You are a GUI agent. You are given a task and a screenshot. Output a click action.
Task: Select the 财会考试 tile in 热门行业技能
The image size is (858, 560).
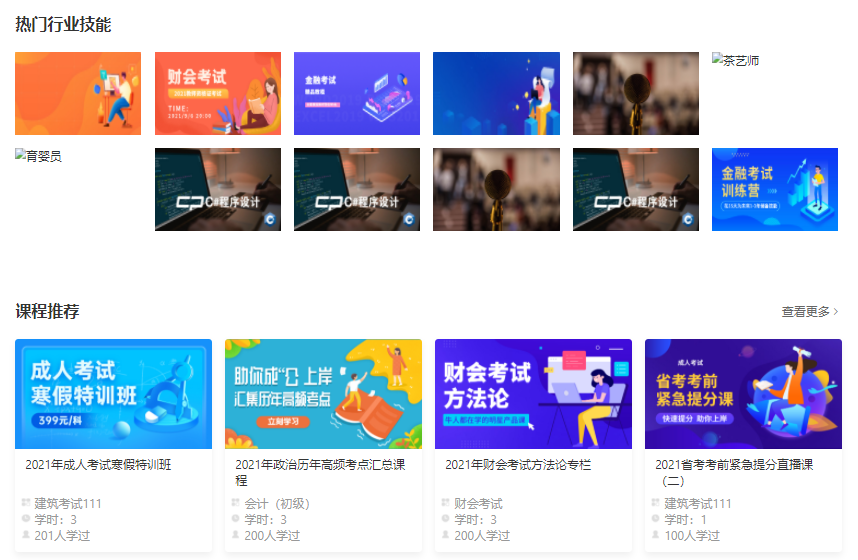tap(217, 93)
